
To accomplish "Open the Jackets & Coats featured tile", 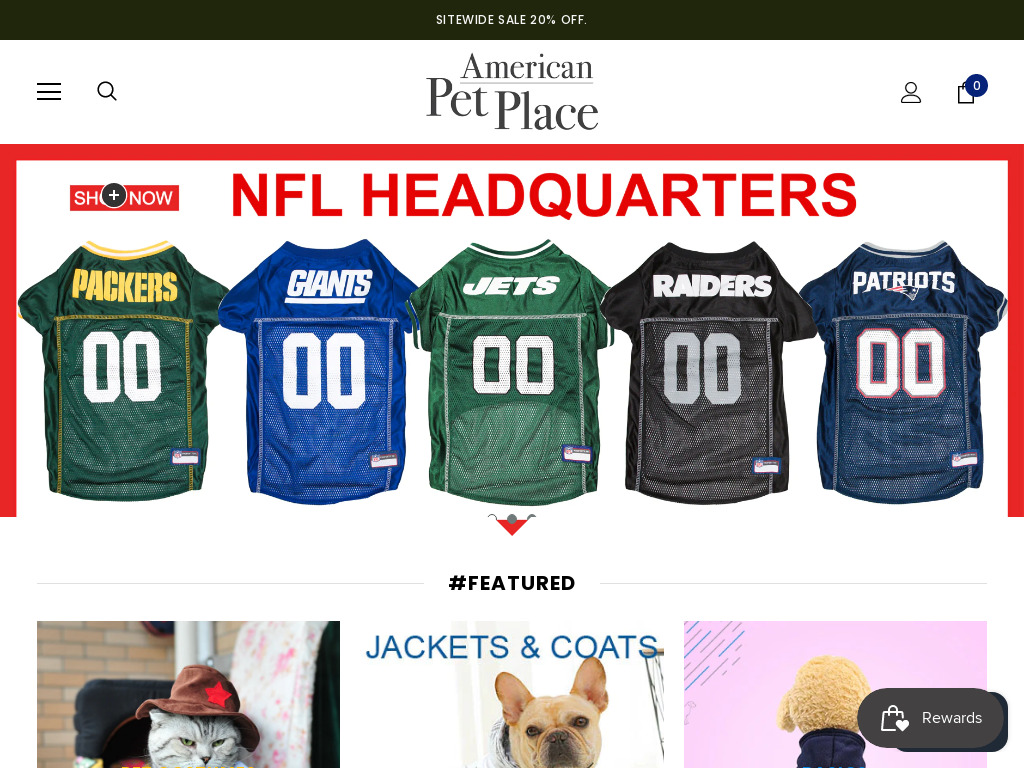I will coord(512,694).
